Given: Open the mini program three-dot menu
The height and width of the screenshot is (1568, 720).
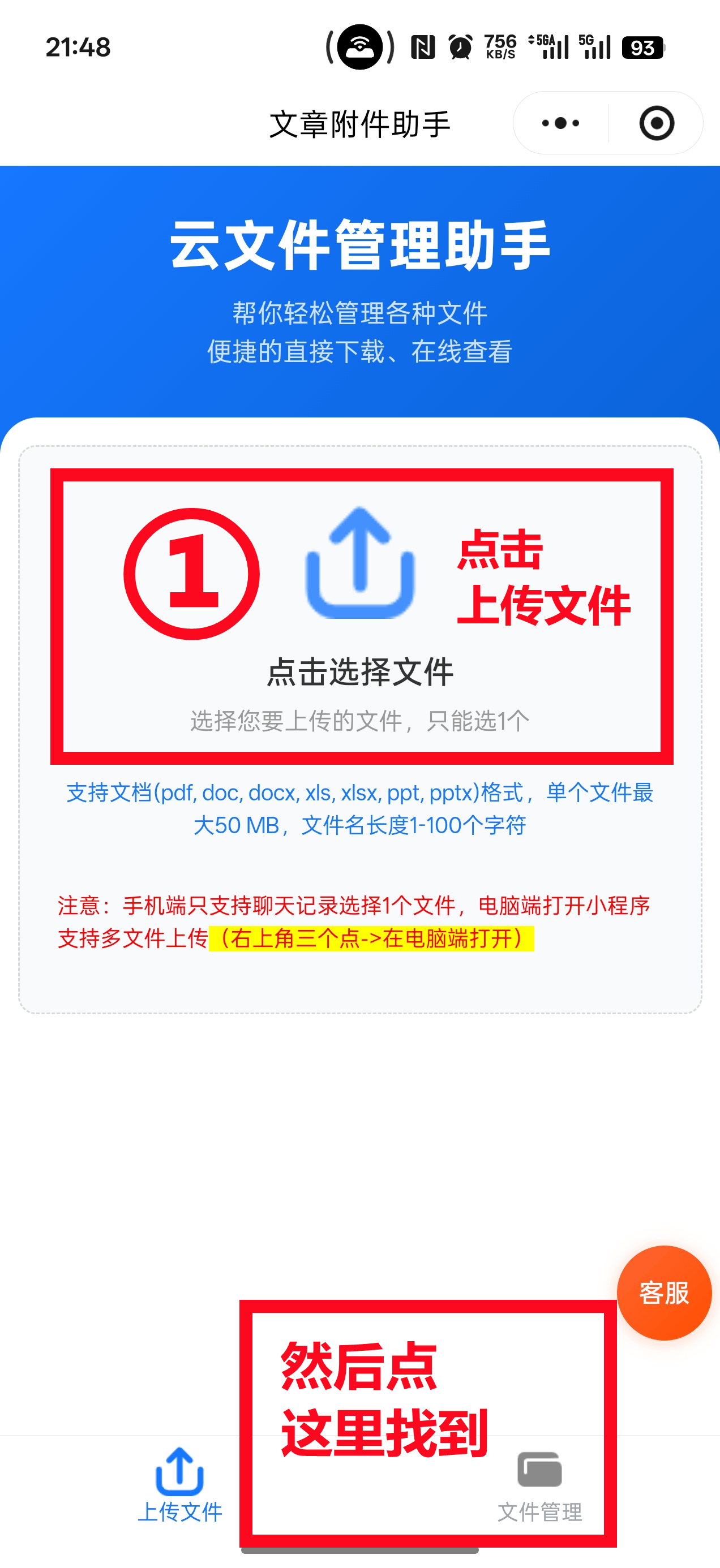Looking at the screenshot, I should (560, 123).
